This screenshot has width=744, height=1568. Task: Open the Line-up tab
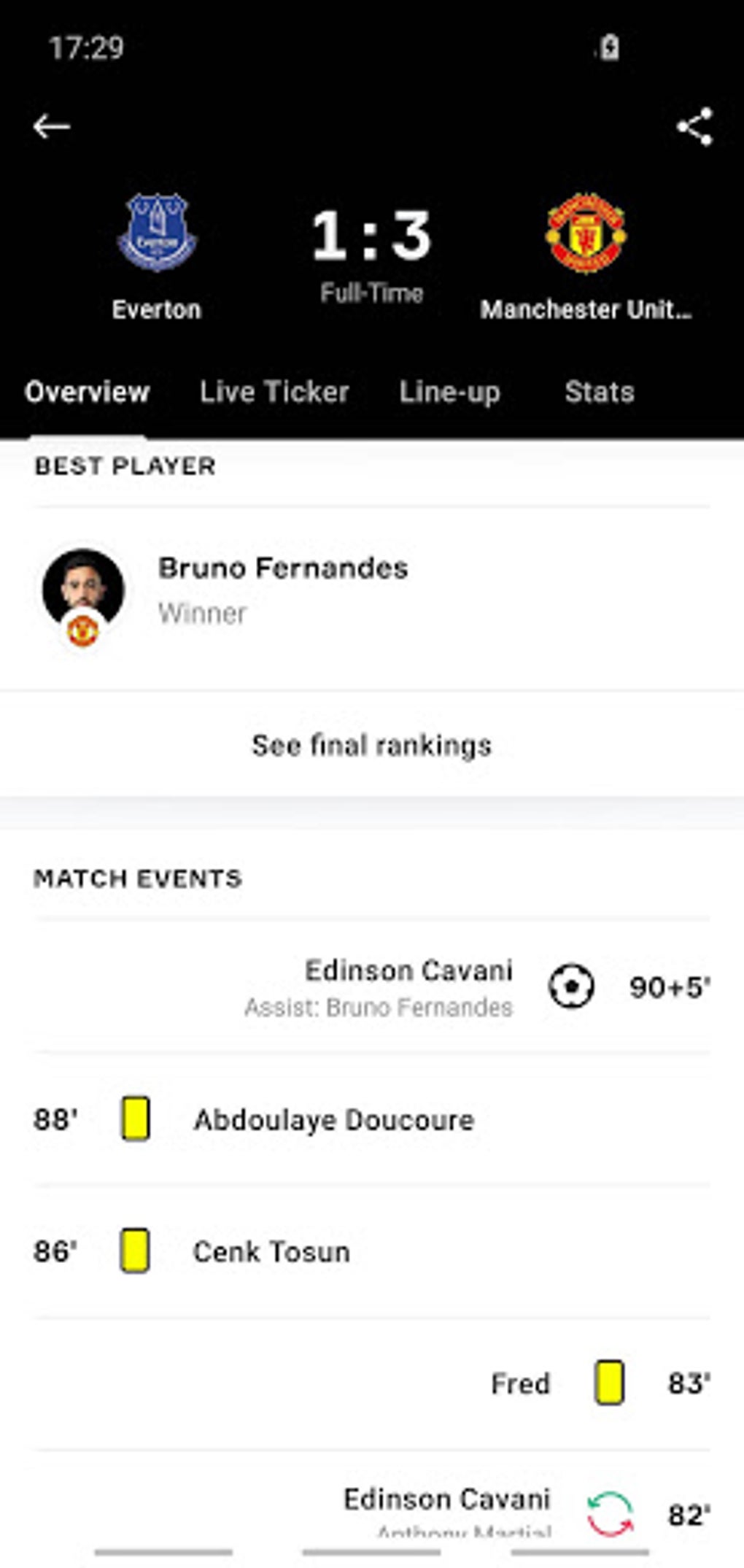(x=449, y=393)
